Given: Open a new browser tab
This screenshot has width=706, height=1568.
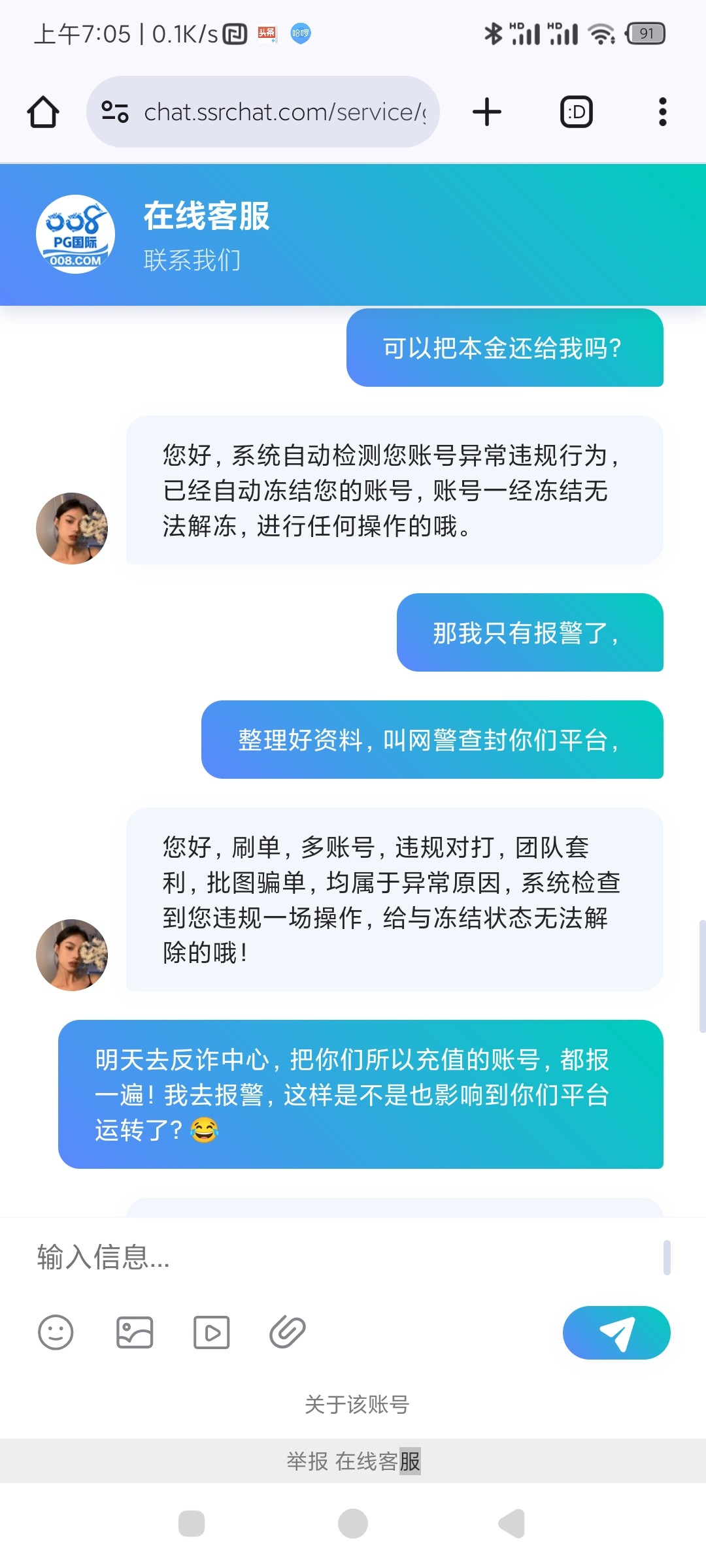Looking at the screenshot, I should (x=487, y=112).
